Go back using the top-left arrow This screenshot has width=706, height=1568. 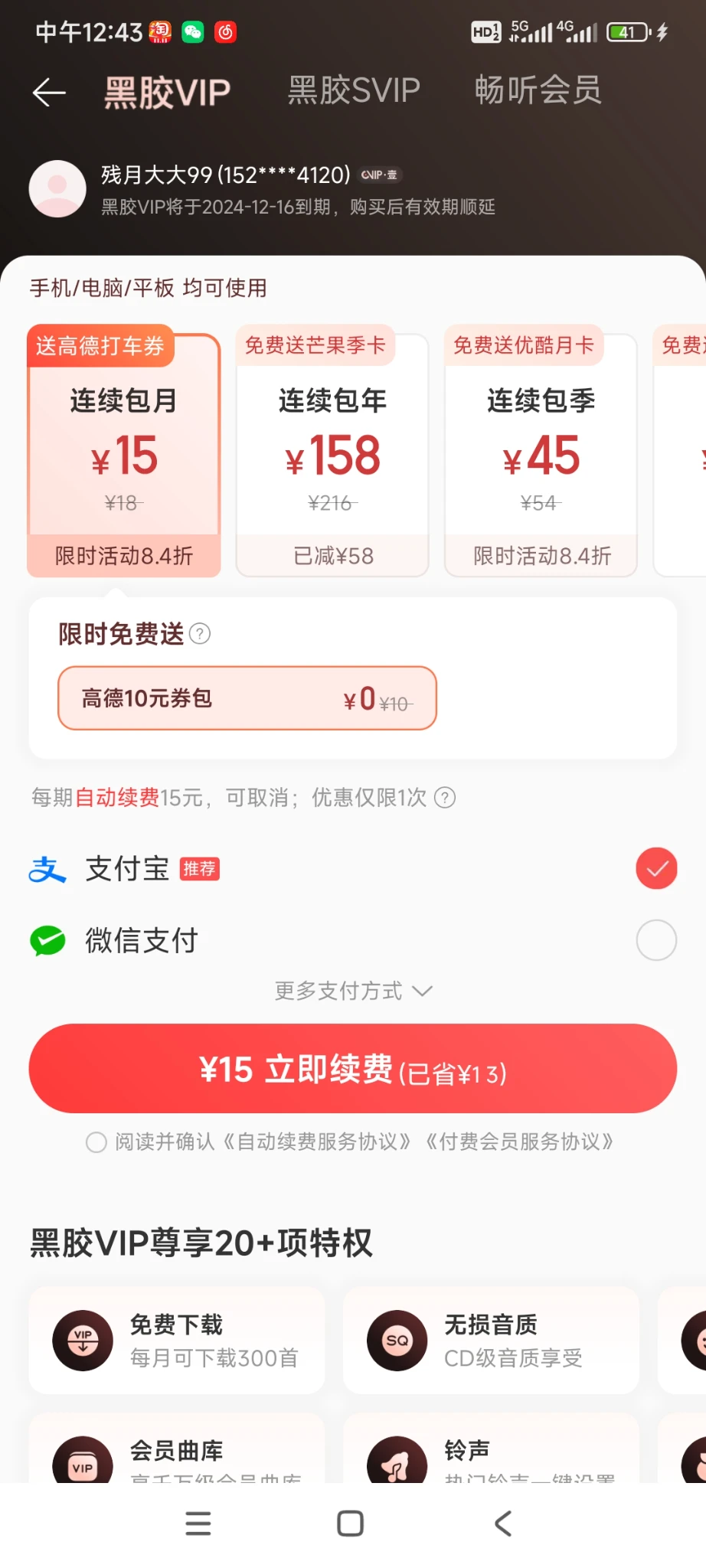49,93
